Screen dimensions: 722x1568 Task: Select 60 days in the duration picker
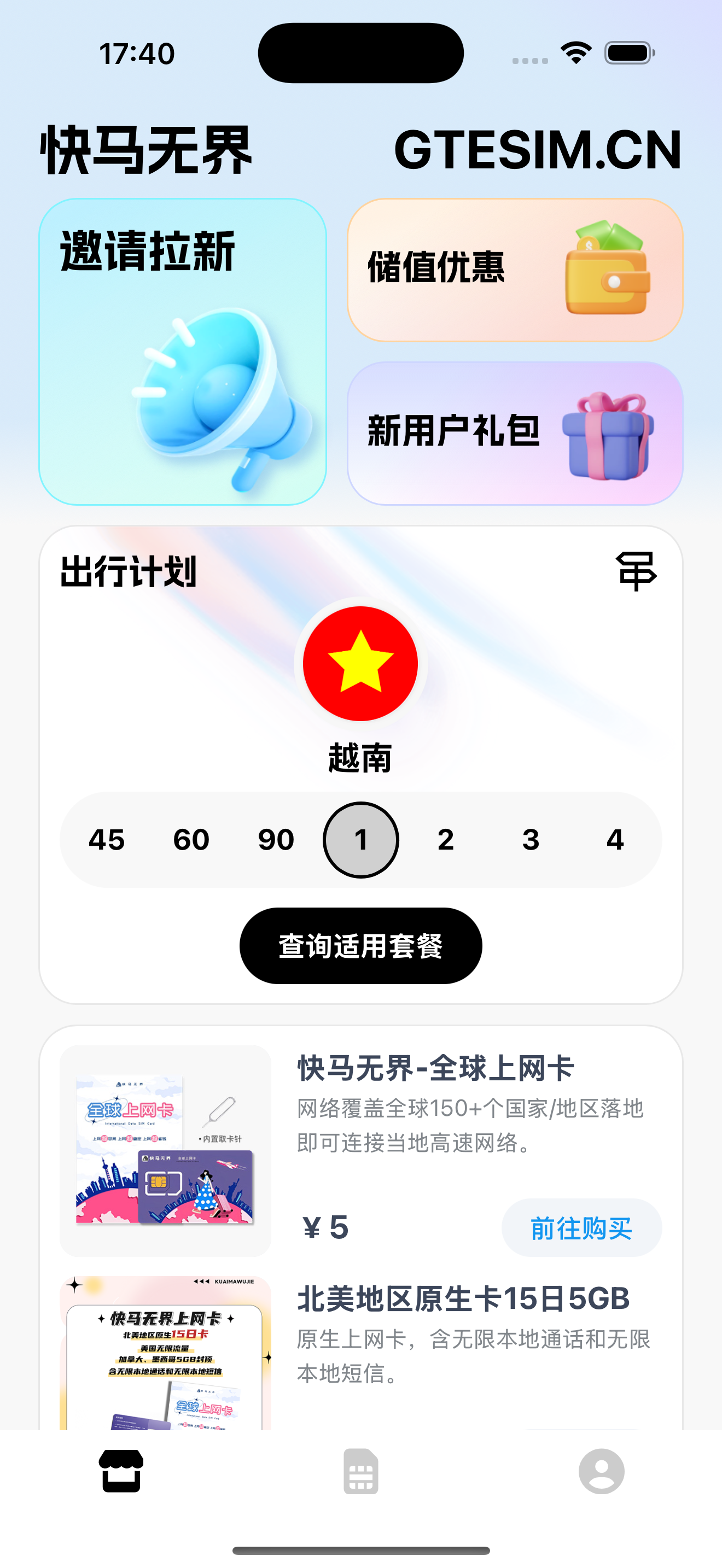point(191,840)
